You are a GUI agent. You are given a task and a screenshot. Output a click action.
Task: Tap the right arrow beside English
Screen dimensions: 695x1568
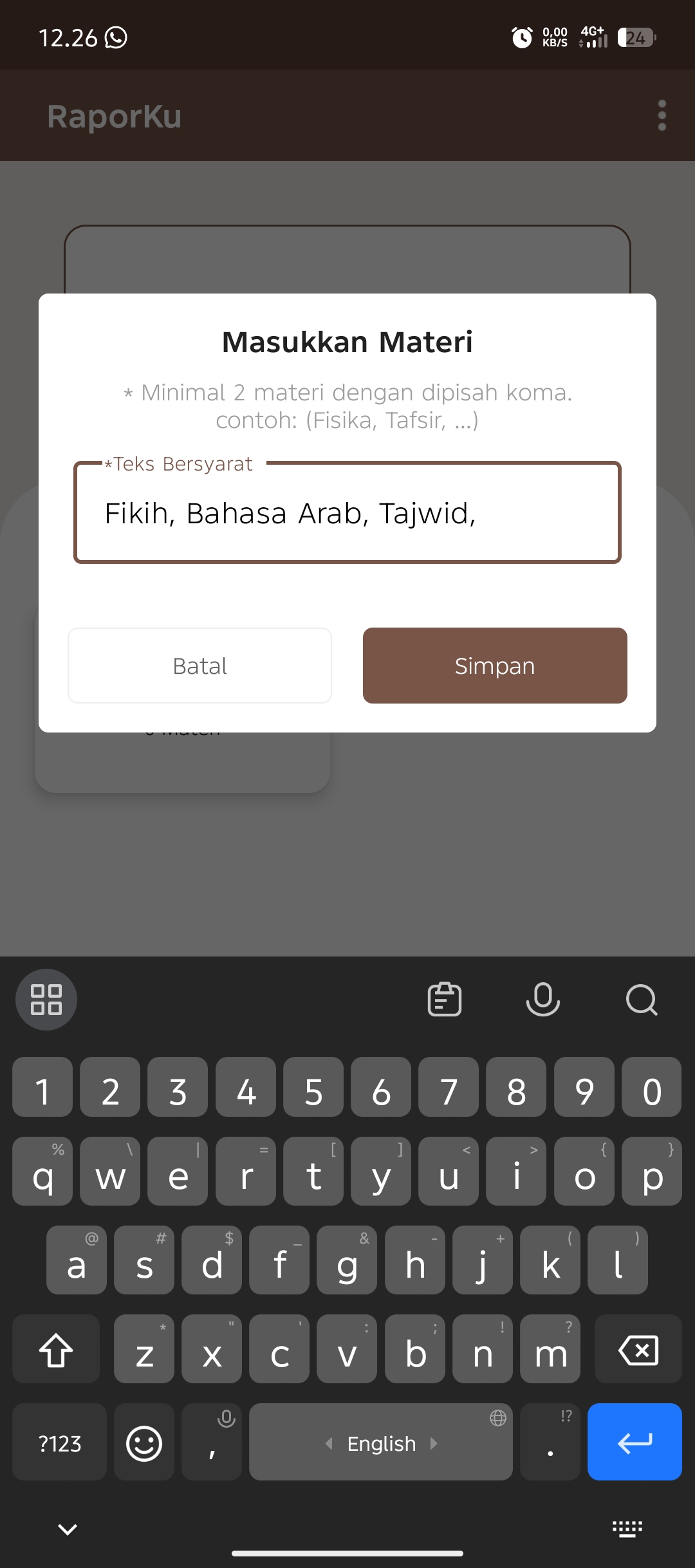click(x=433, y=1443)
